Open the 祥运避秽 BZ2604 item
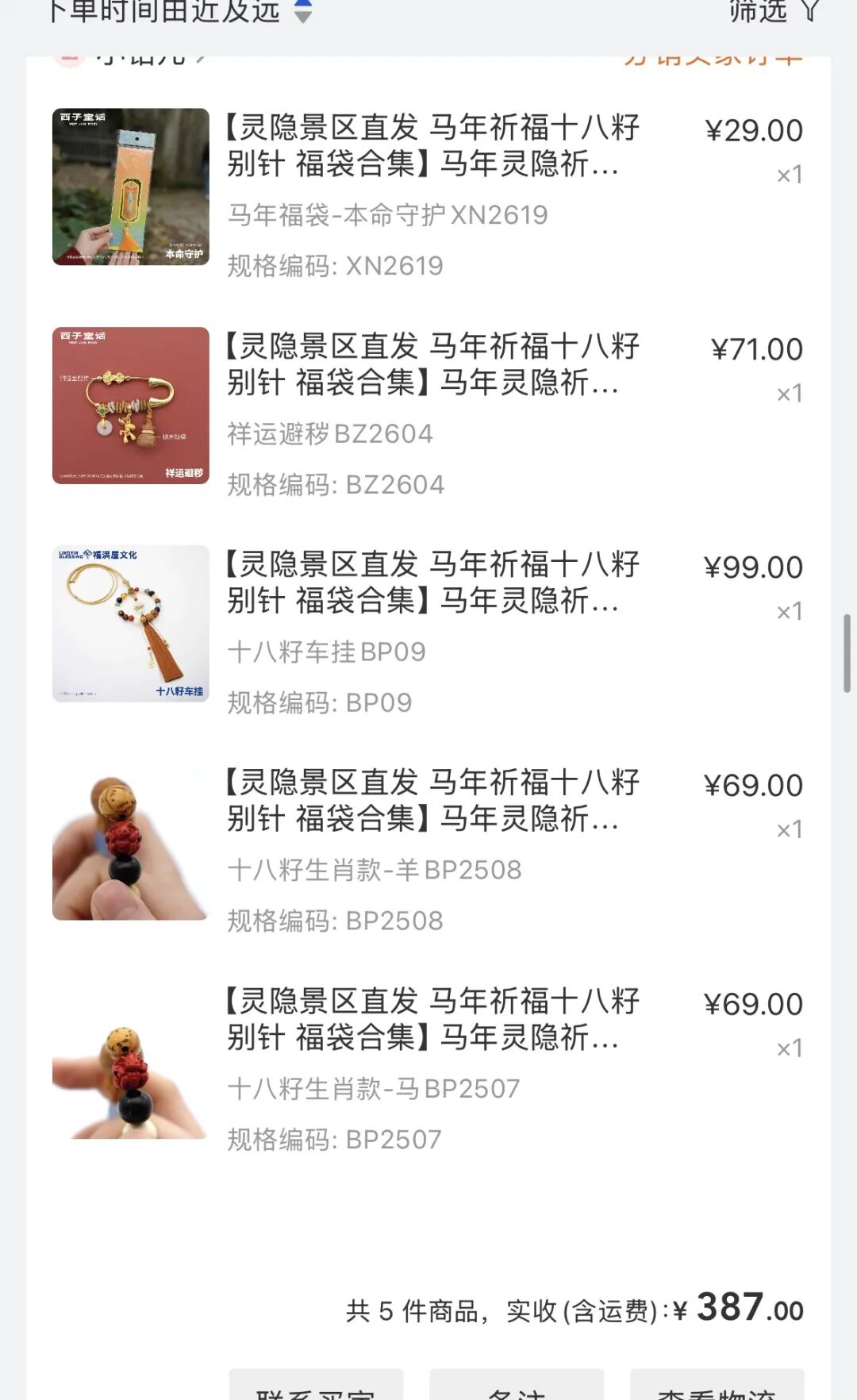 tap(428, 413)
